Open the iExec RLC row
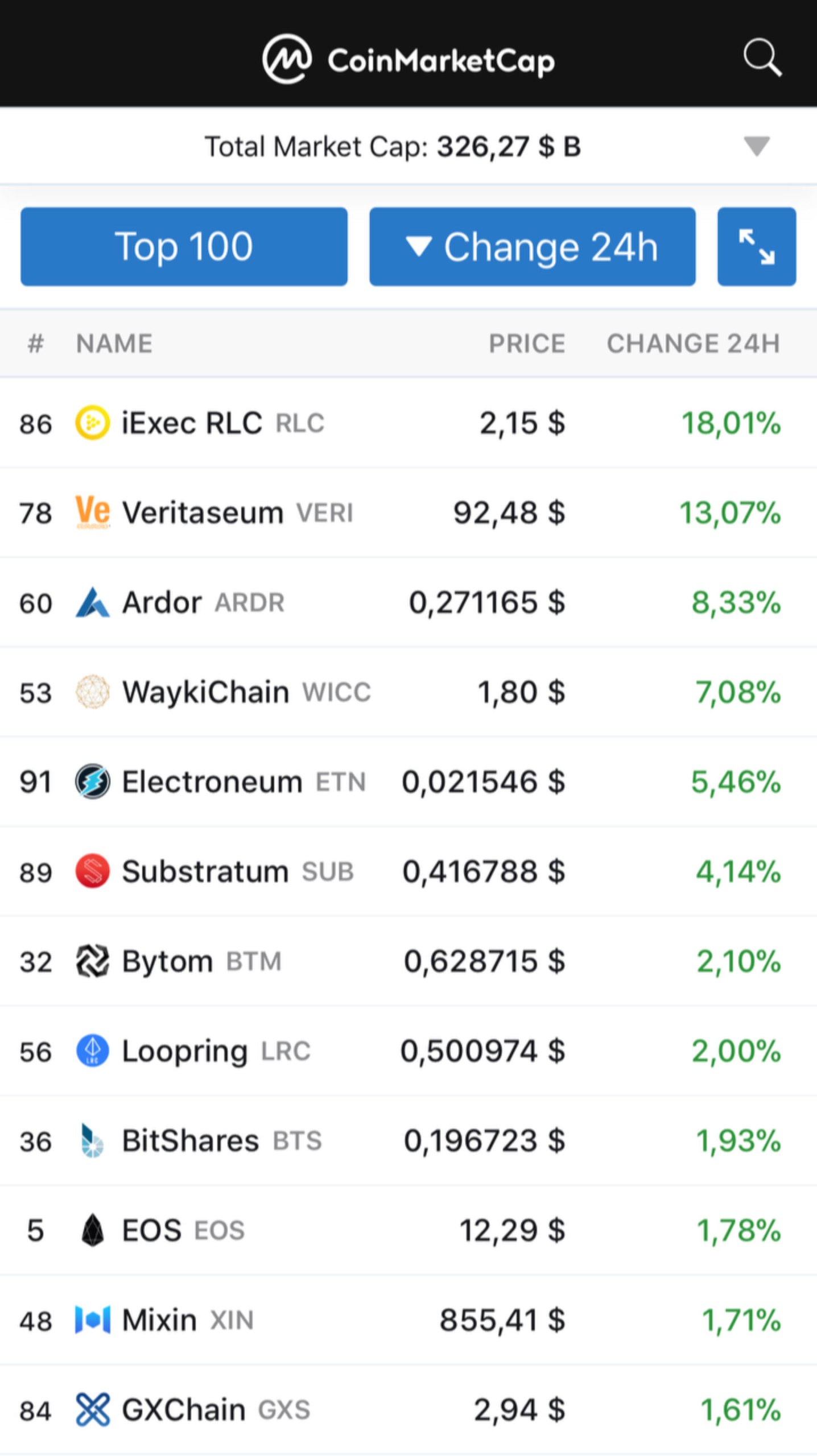The height and width of the screenshot is (1456, 817). click(408, 423)
